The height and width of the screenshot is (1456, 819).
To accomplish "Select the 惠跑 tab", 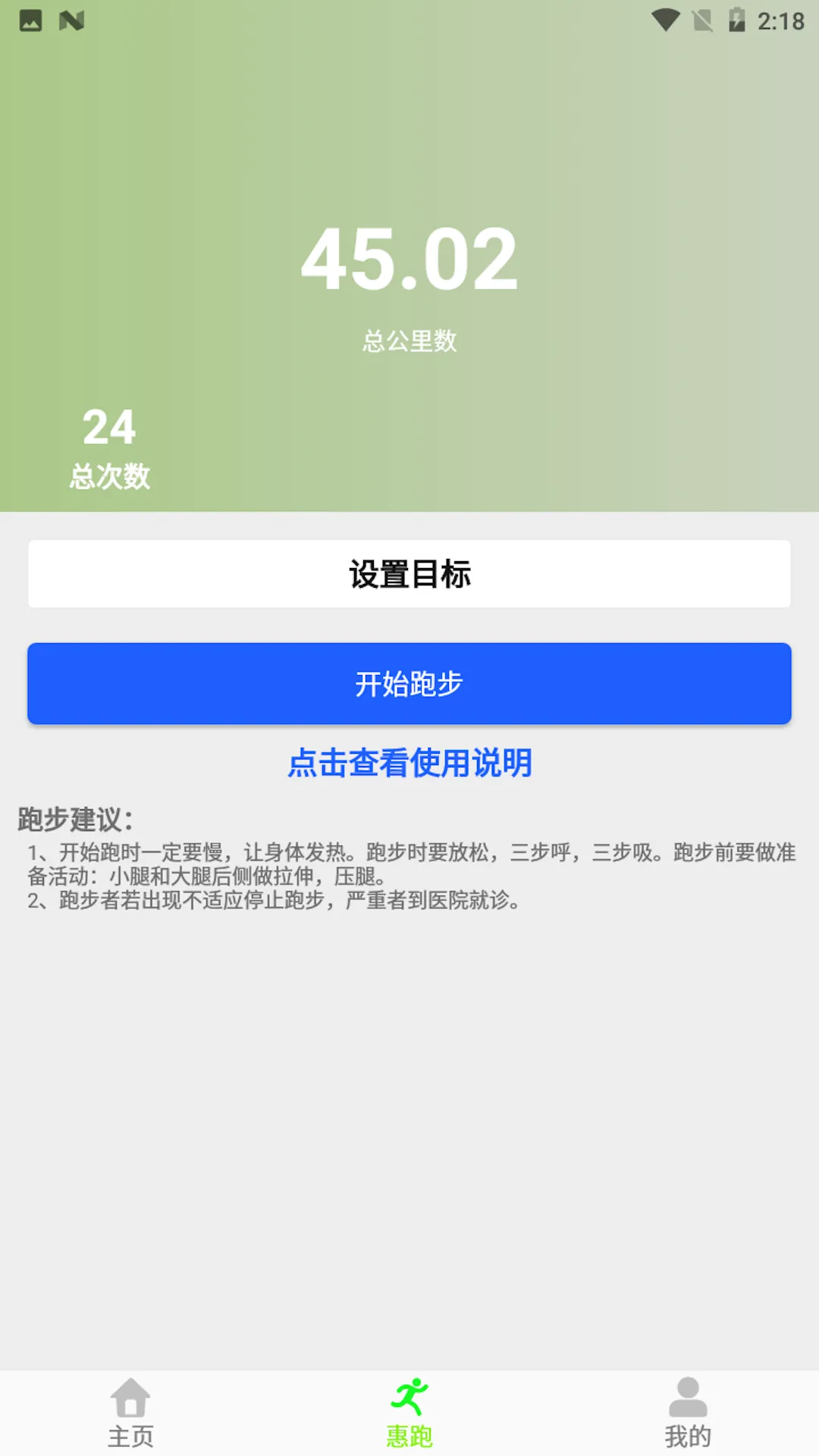I will point(409,1414).
